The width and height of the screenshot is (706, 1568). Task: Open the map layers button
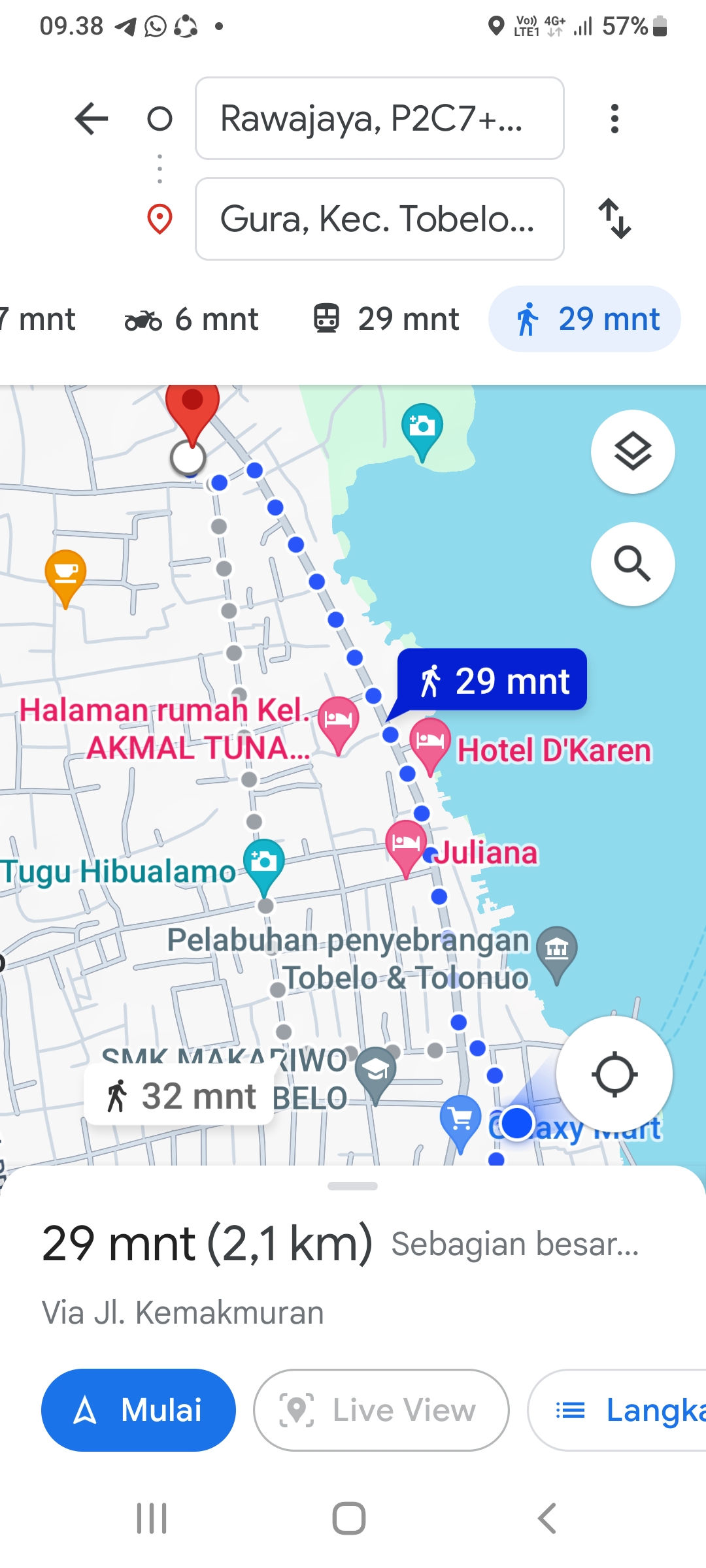click(x=633, y=451)
